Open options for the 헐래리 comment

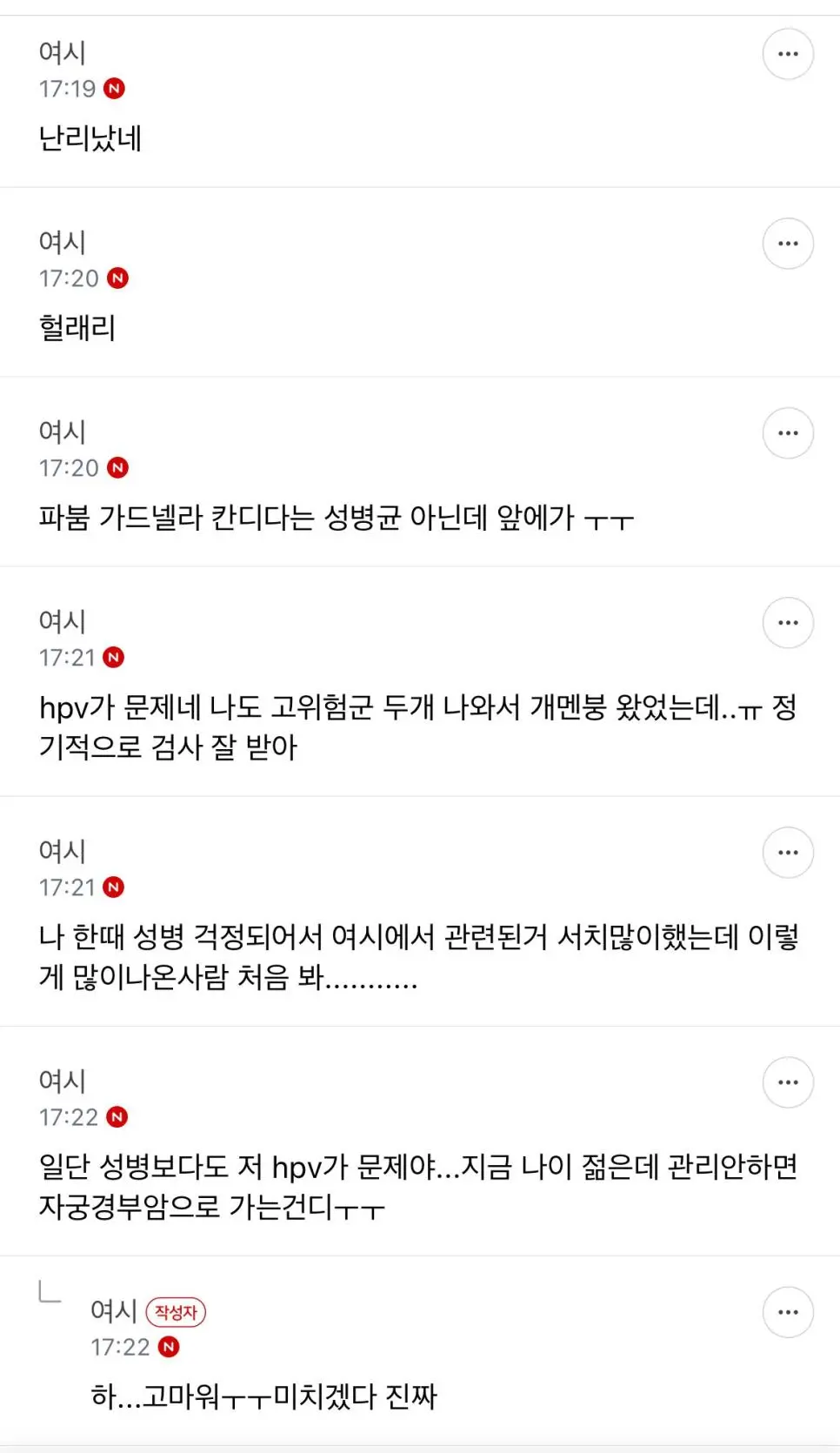(788, 244)
